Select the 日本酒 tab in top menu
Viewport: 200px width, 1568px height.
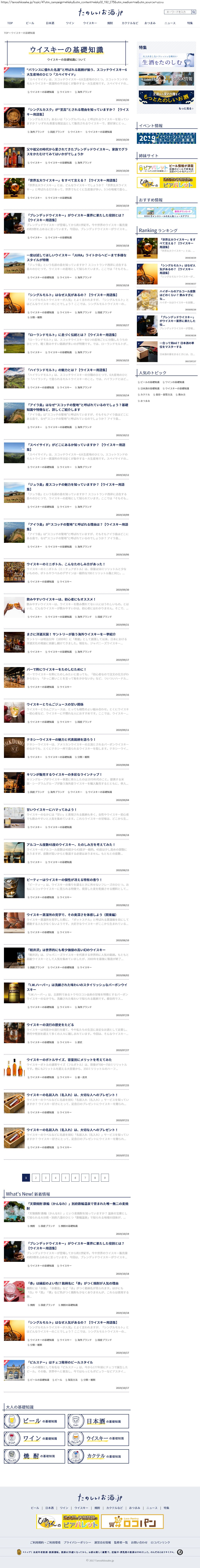[50, 23]
